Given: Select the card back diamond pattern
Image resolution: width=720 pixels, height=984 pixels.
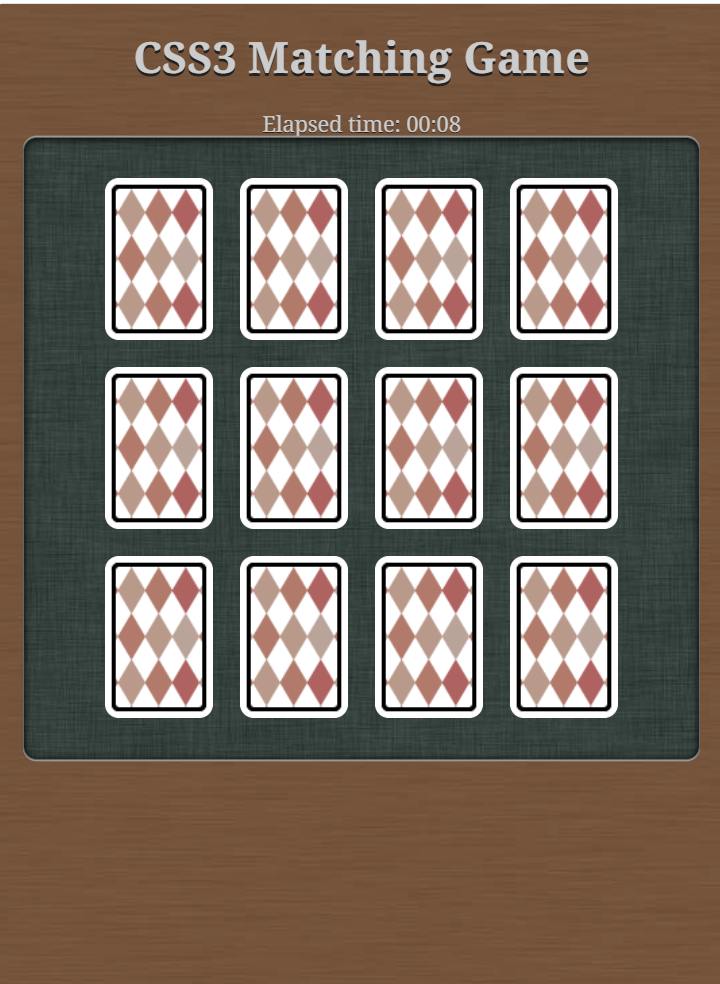Looking at the screenshot, I should click(161, 259).
